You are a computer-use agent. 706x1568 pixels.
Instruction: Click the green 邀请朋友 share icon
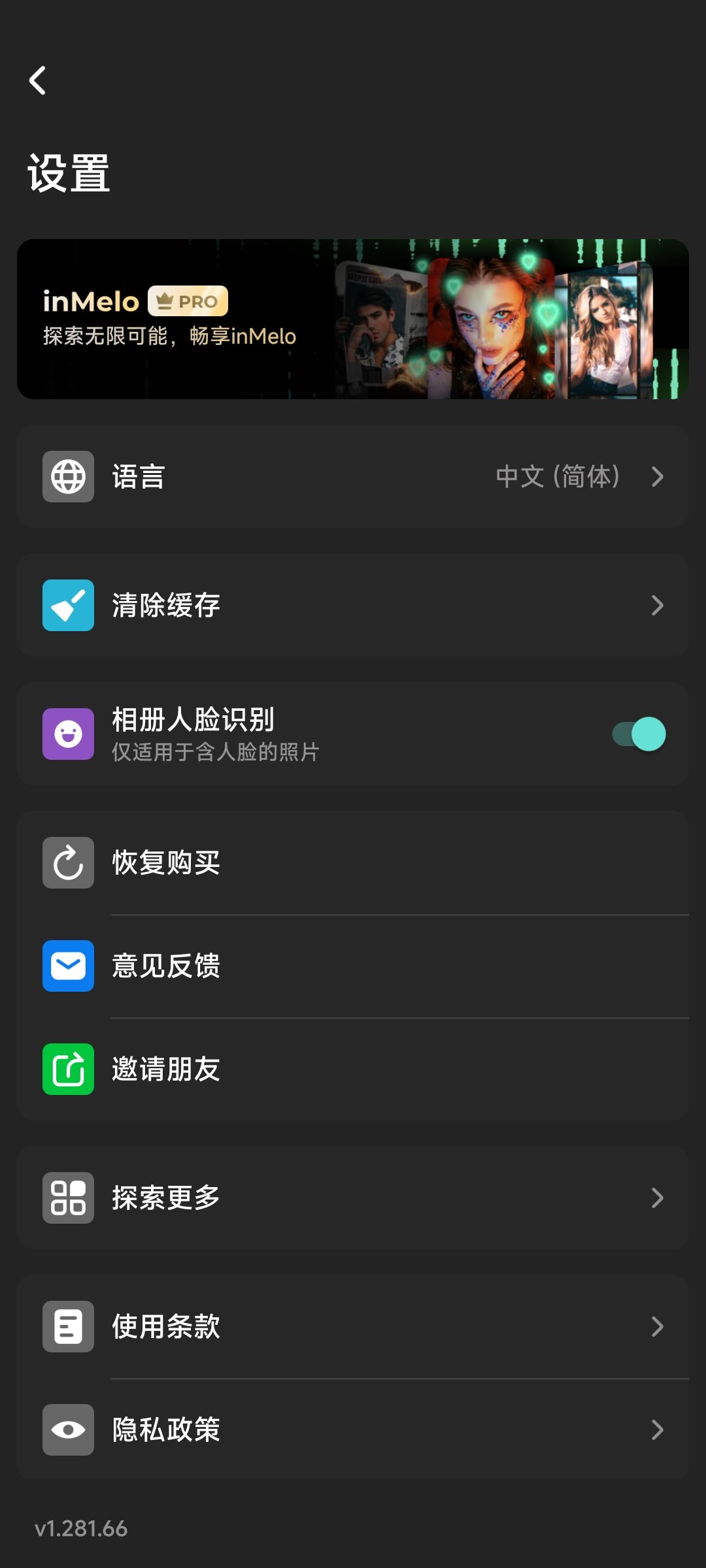[67, 1070]
